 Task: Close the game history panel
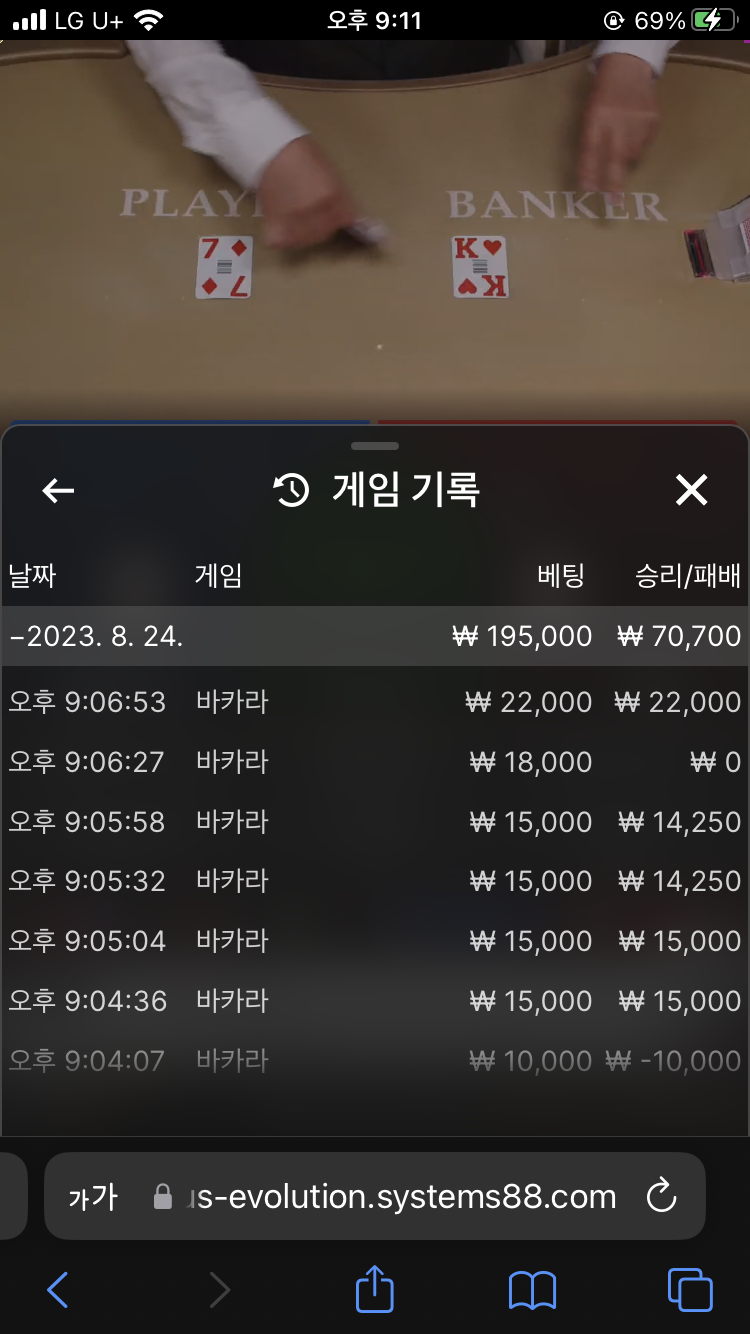click(691, 490)
